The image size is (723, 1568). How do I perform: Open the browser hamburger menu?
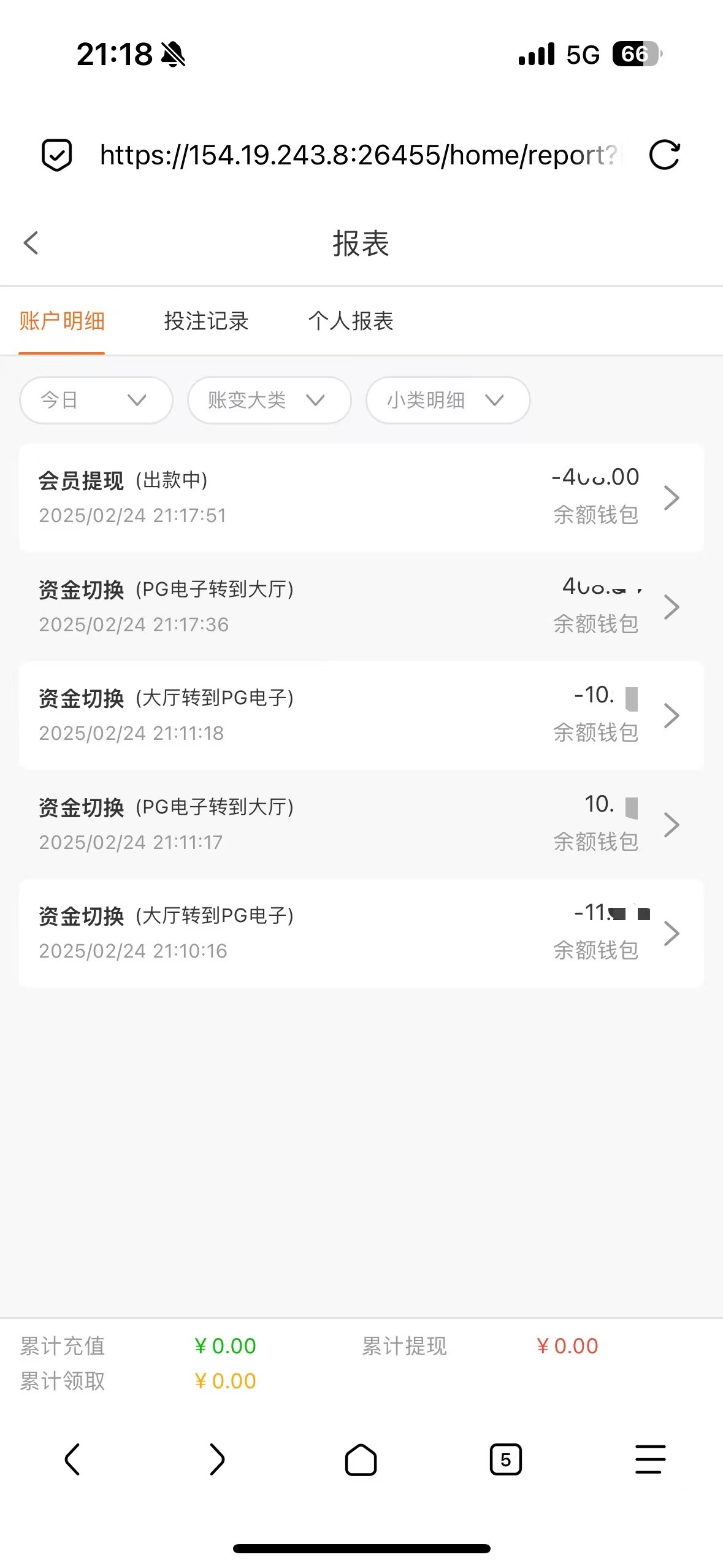tap(650, 1459)
